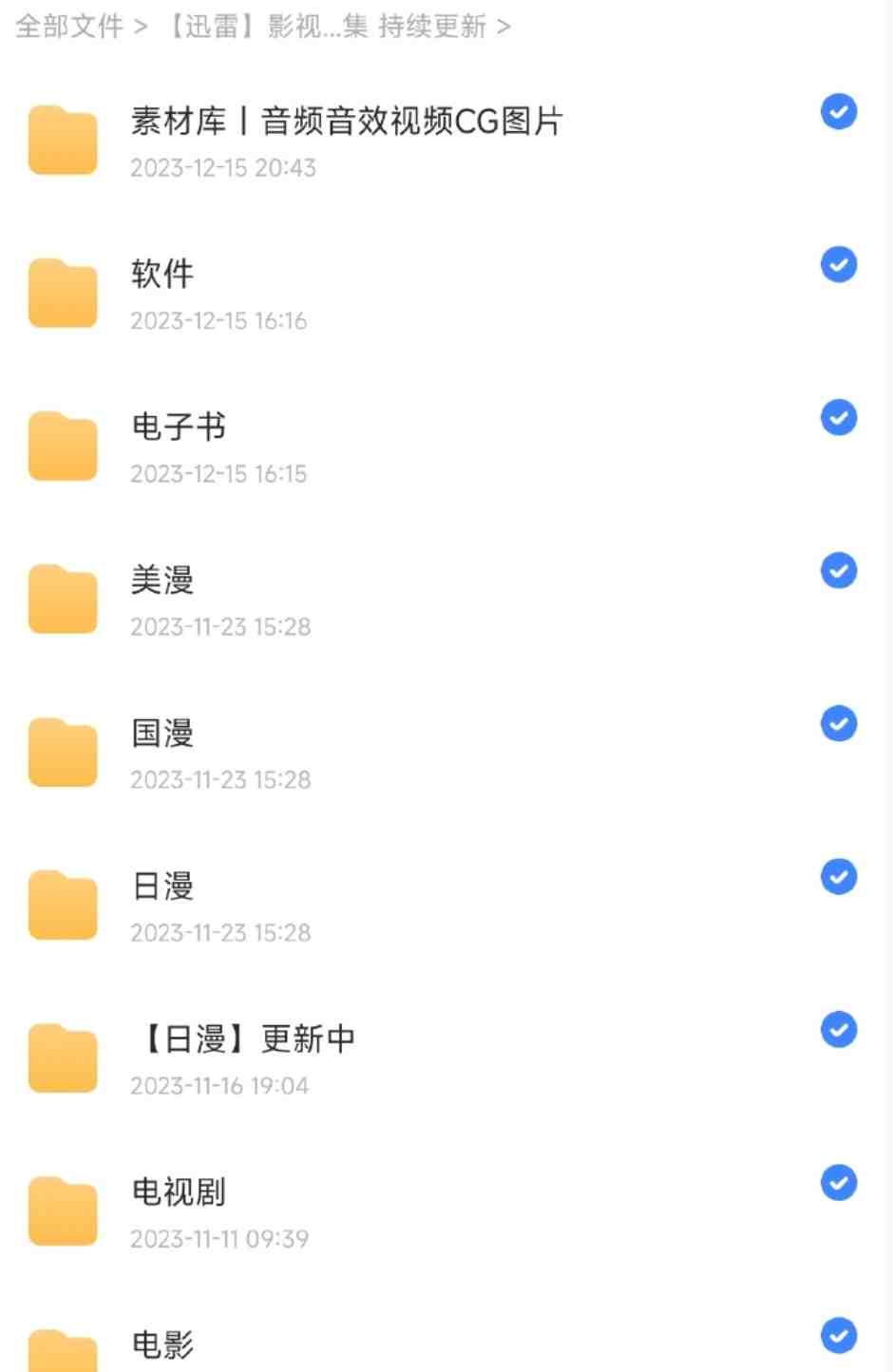Deselect the 电视剧 folder checkbox
The height and width of the screenshot is (1372, 893).
point(839,1183)
